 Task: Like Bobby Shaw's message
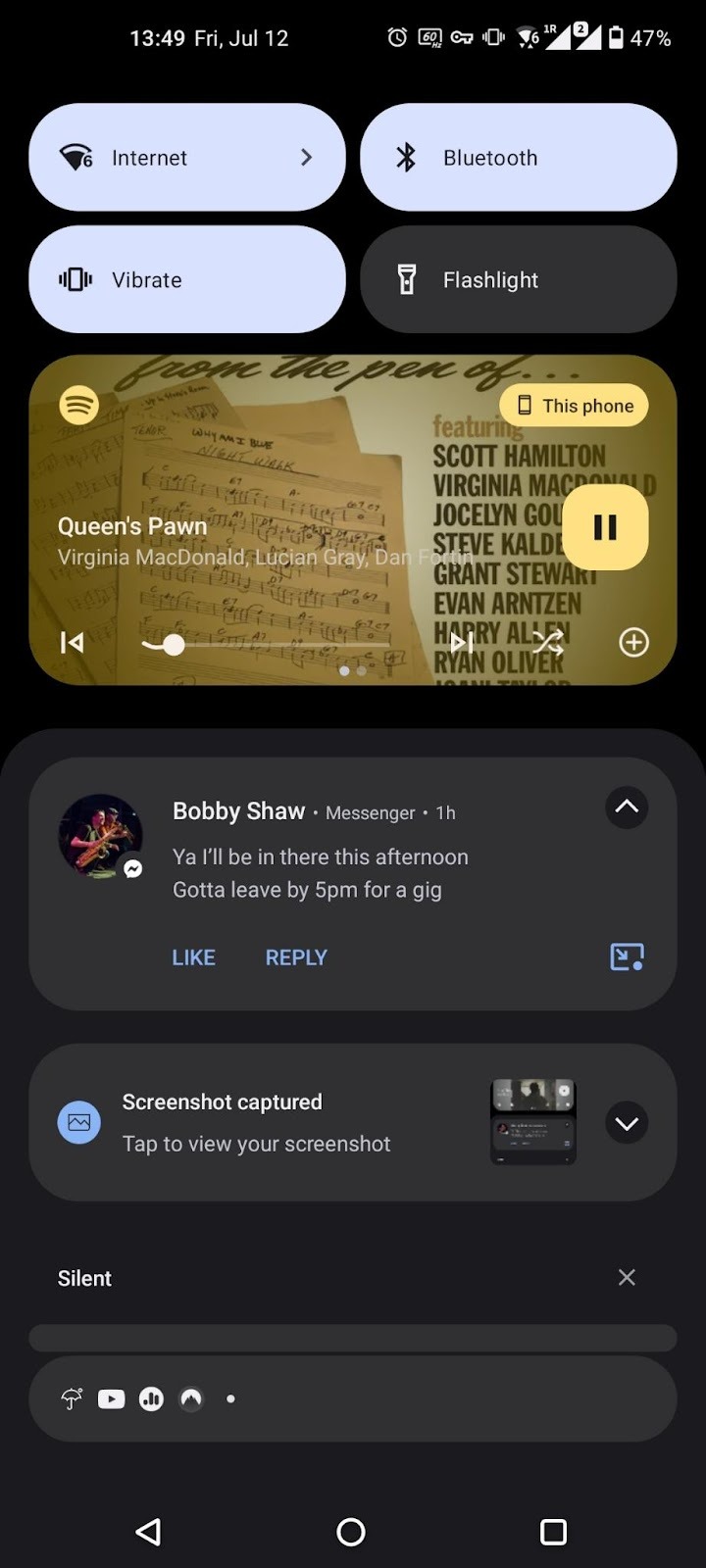[x=193, y=957]
